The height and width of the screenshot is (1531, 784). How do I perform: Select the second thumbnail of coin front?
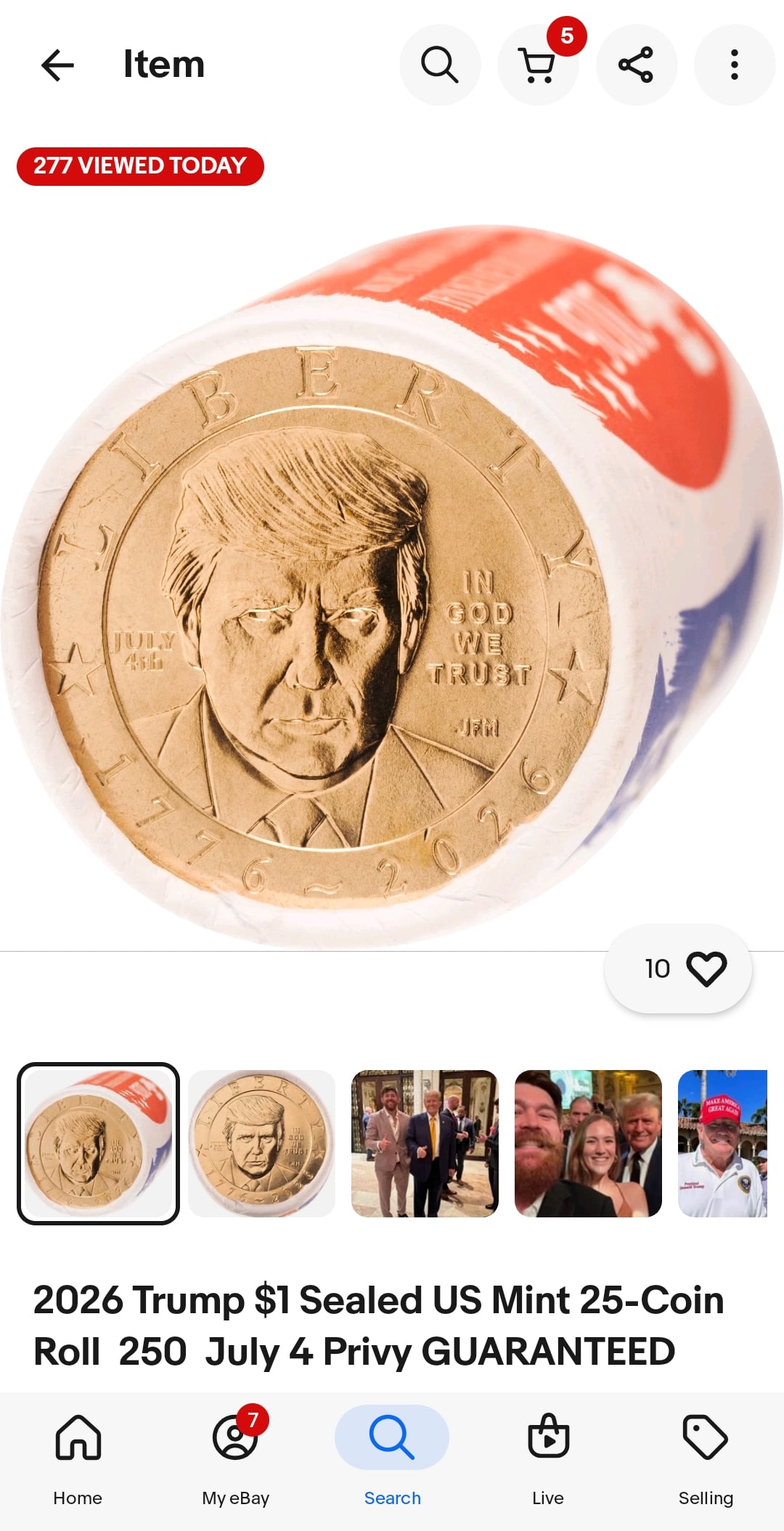click(x=261, y=1143)
